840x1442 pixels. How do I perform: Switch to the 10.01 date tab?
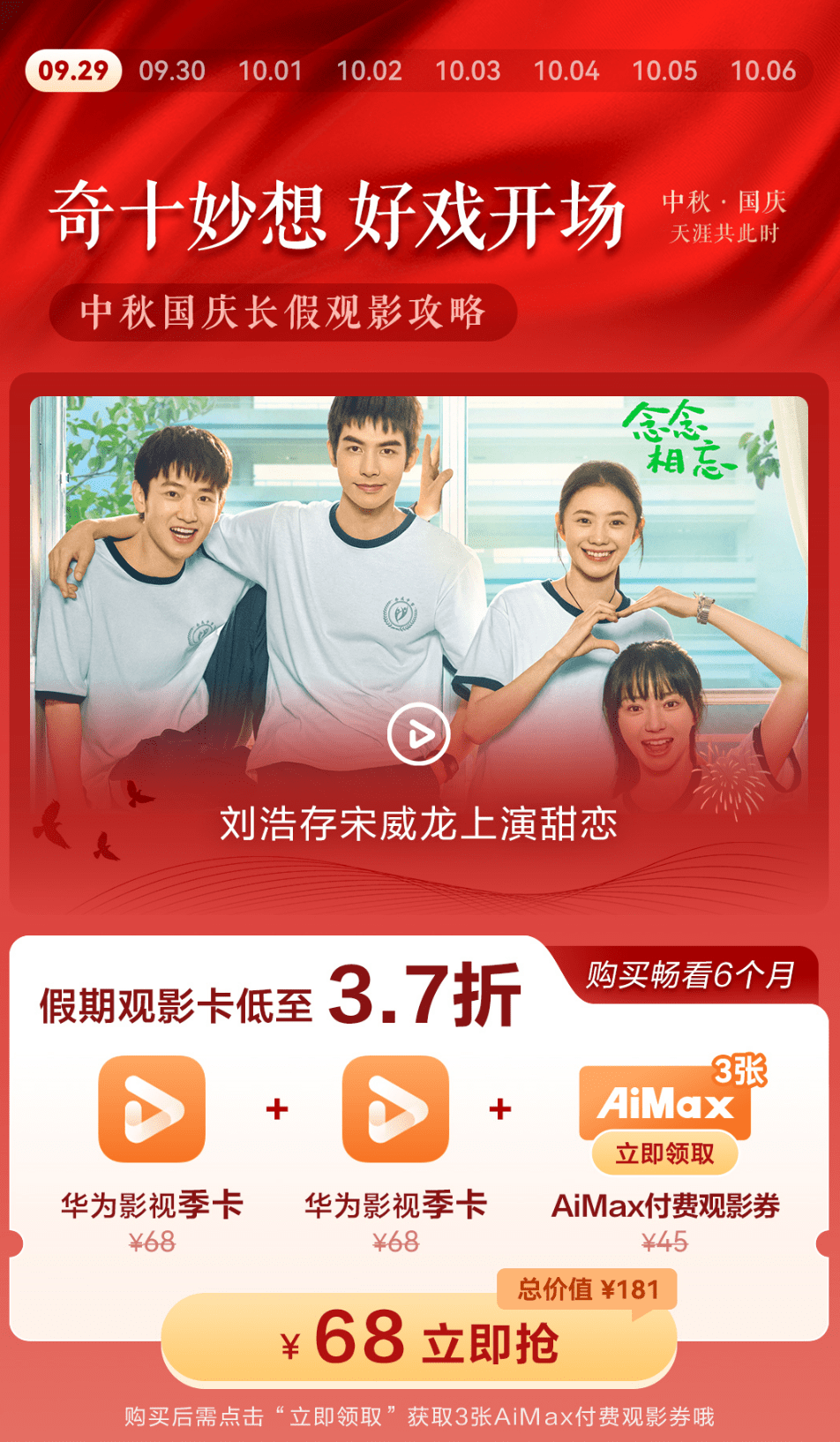coord(270,71)
